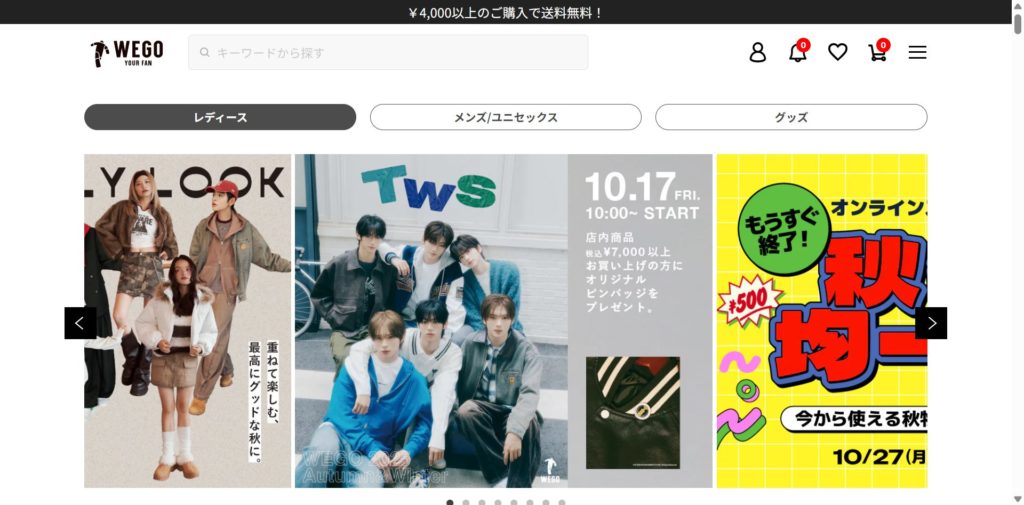The image size is (1024, 505).
Task: Select the レディース tab
Action: [220, 117]
